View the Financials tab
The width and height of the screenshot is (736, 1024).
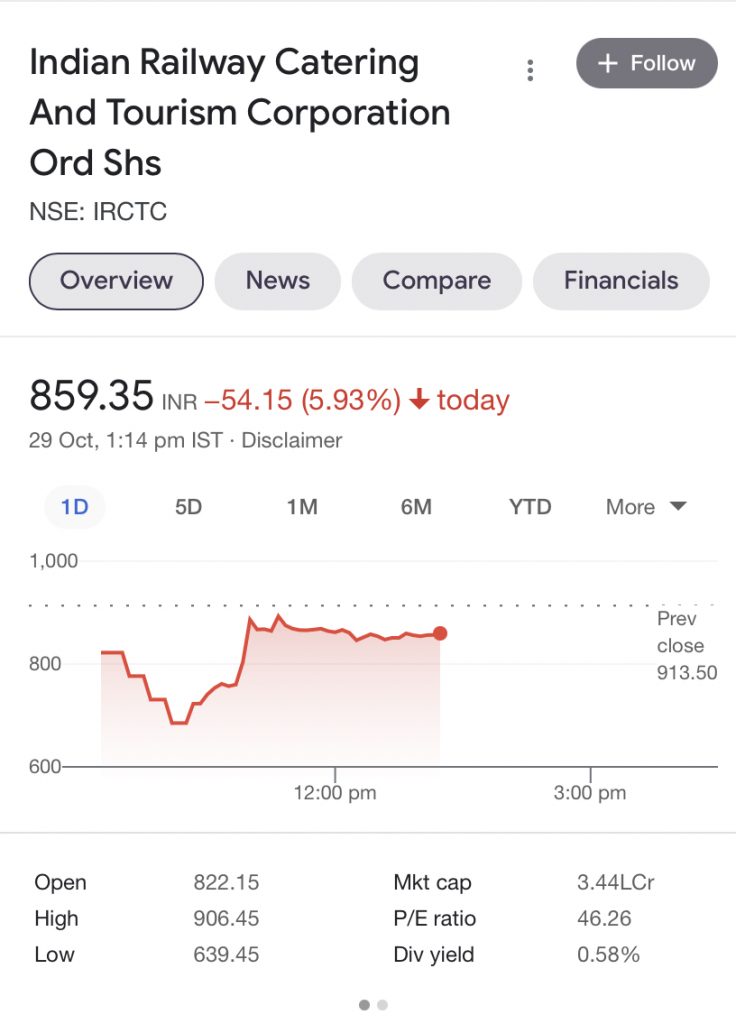[621, 281]
